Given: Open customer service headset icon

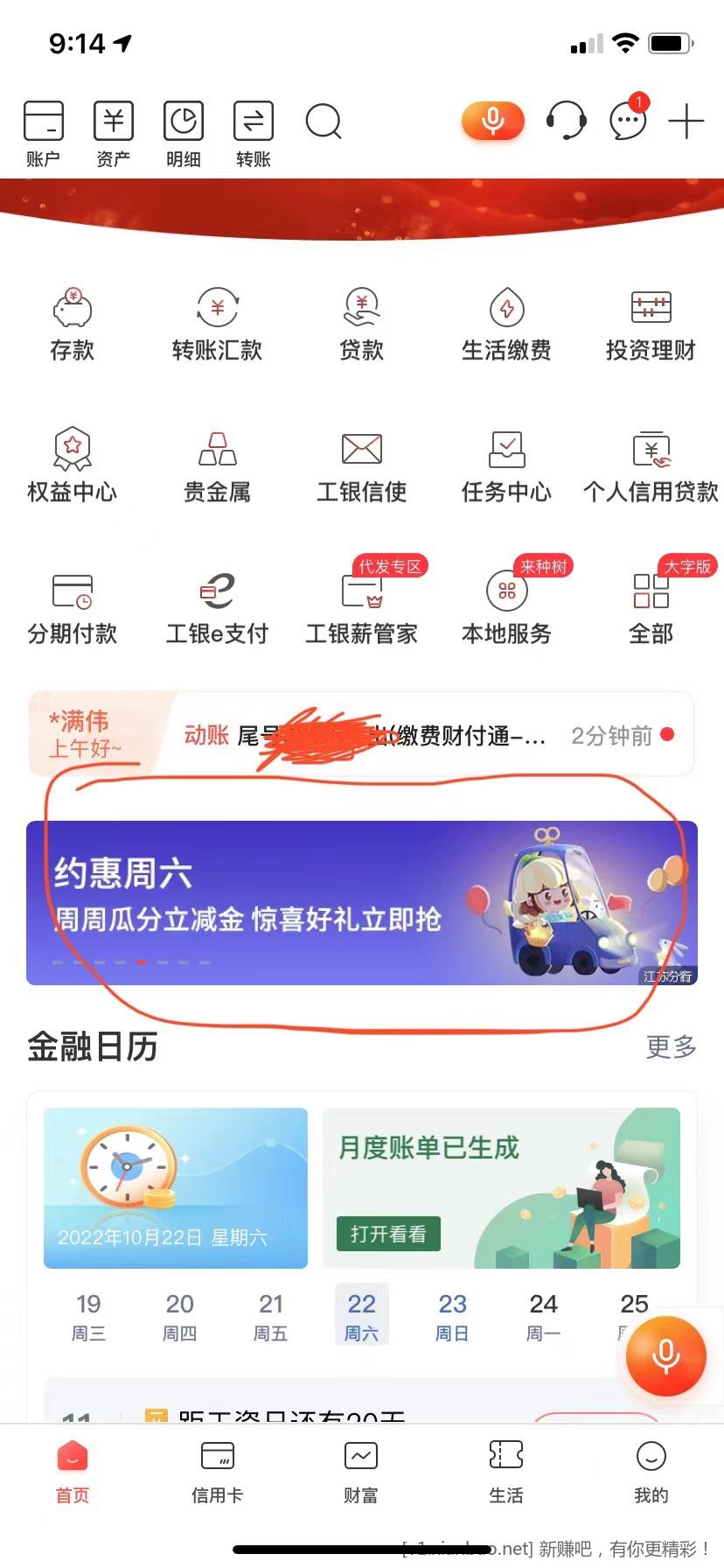Looking at the screenshot, I should point(566,121).
